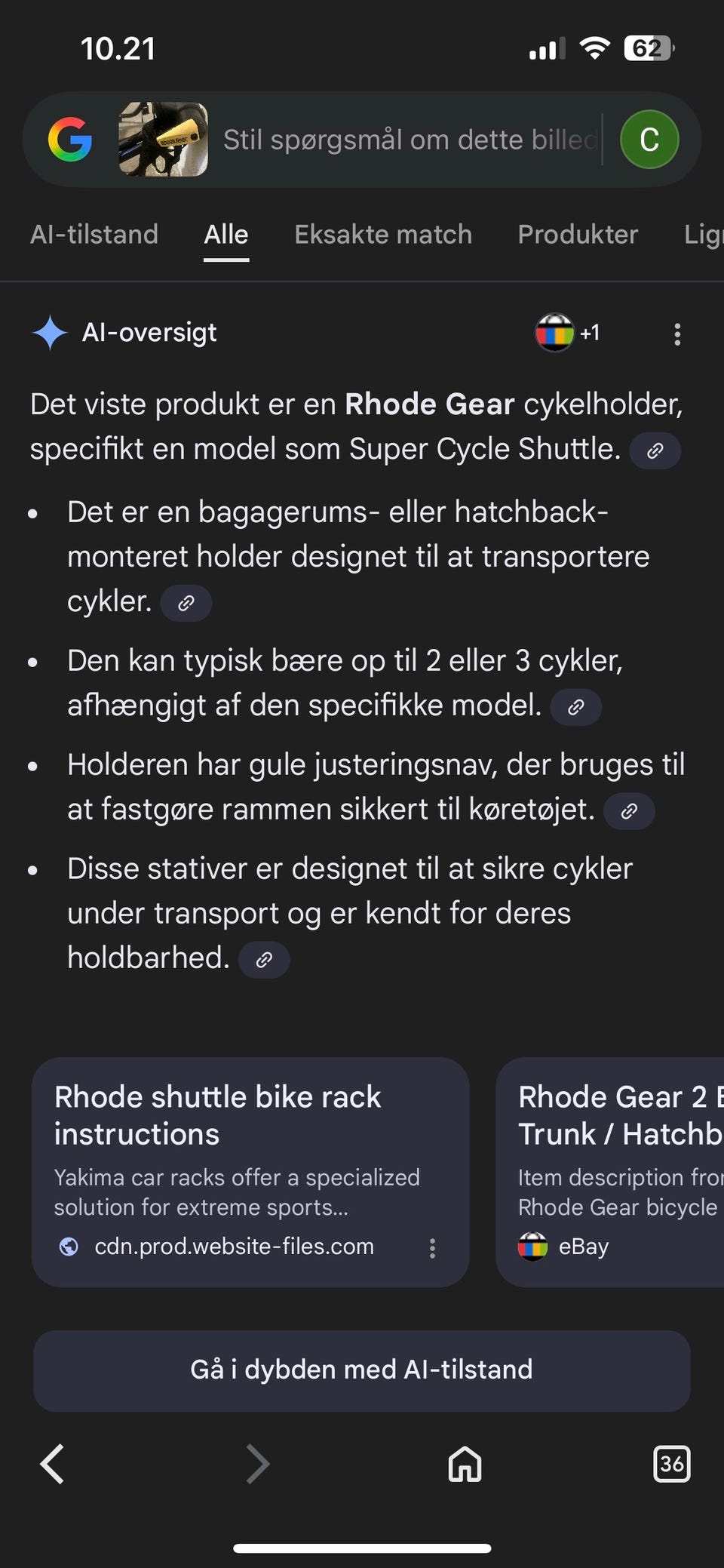Tap Gå i dybden med AI-tilstand
724x1568 pixels.
pyautogui.click(x=361, y=1370)
